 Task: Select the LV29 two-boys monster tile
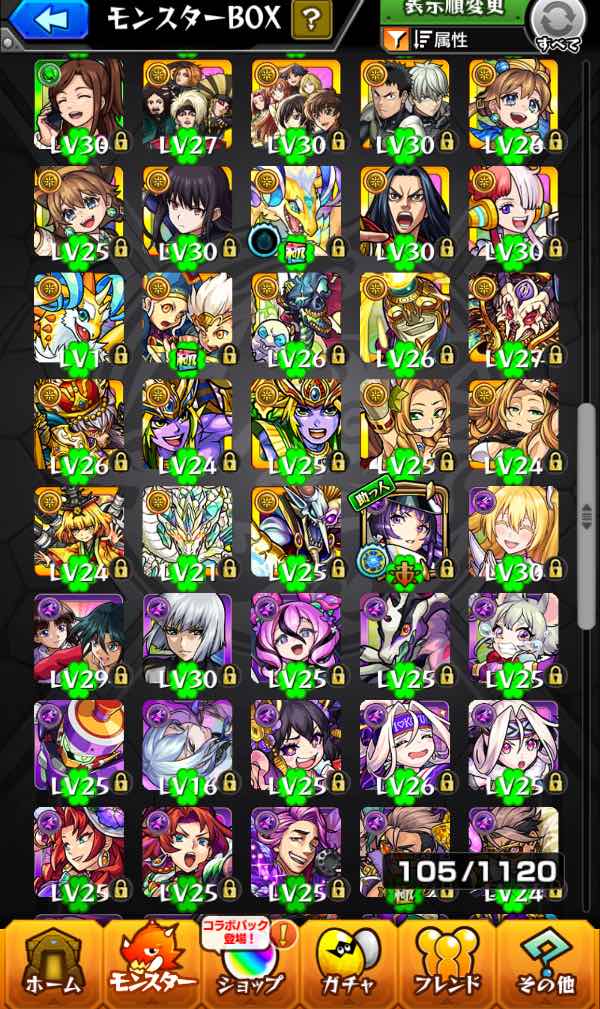pos(79,638)
